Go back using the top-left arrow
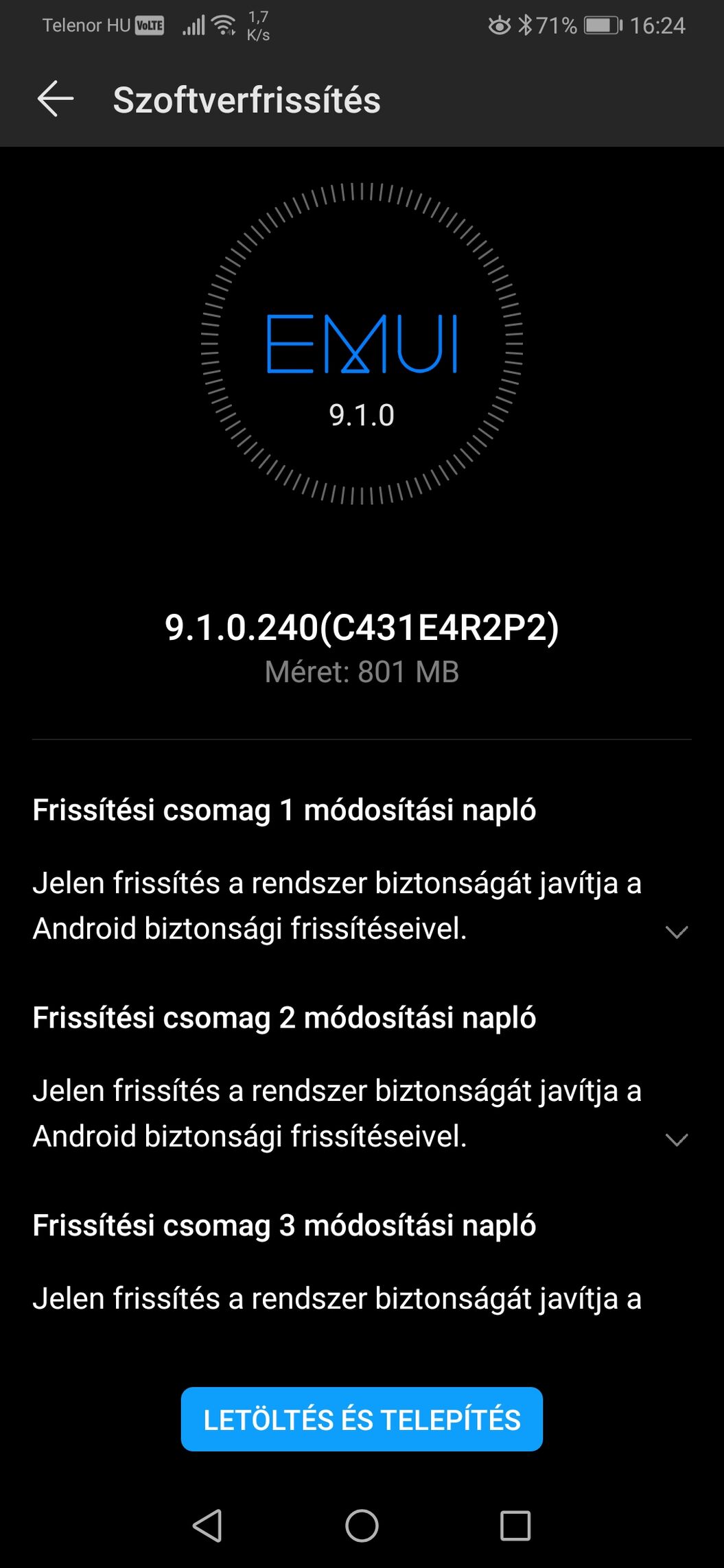Screen dimensions: 724x1568 click(56, 99)
